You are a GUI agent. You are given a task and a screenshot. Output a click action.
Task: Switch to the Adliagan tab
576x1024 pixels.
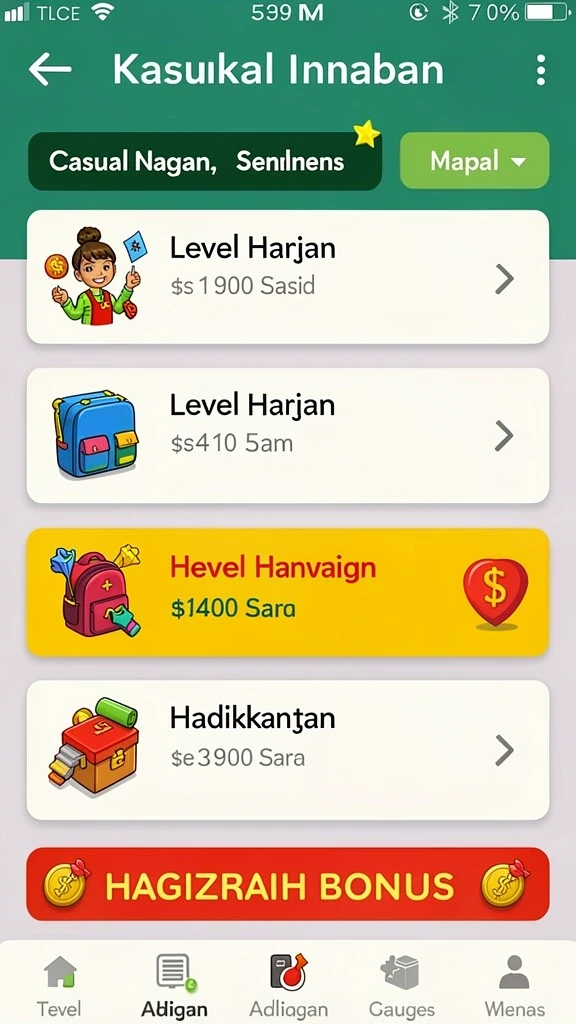tap(289, 986)
